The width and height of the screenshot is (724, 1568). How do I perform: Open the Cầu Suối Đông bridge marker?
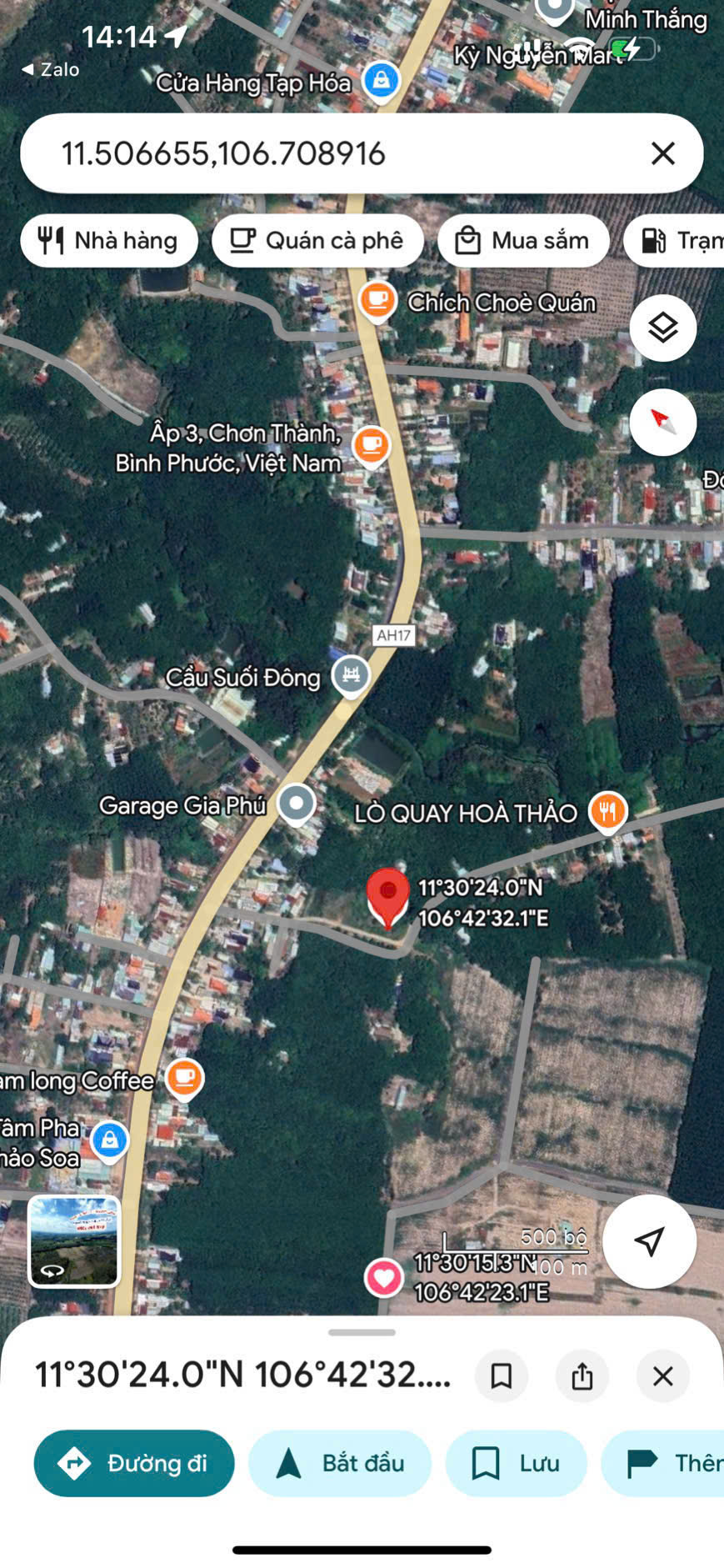pos(351,674)
